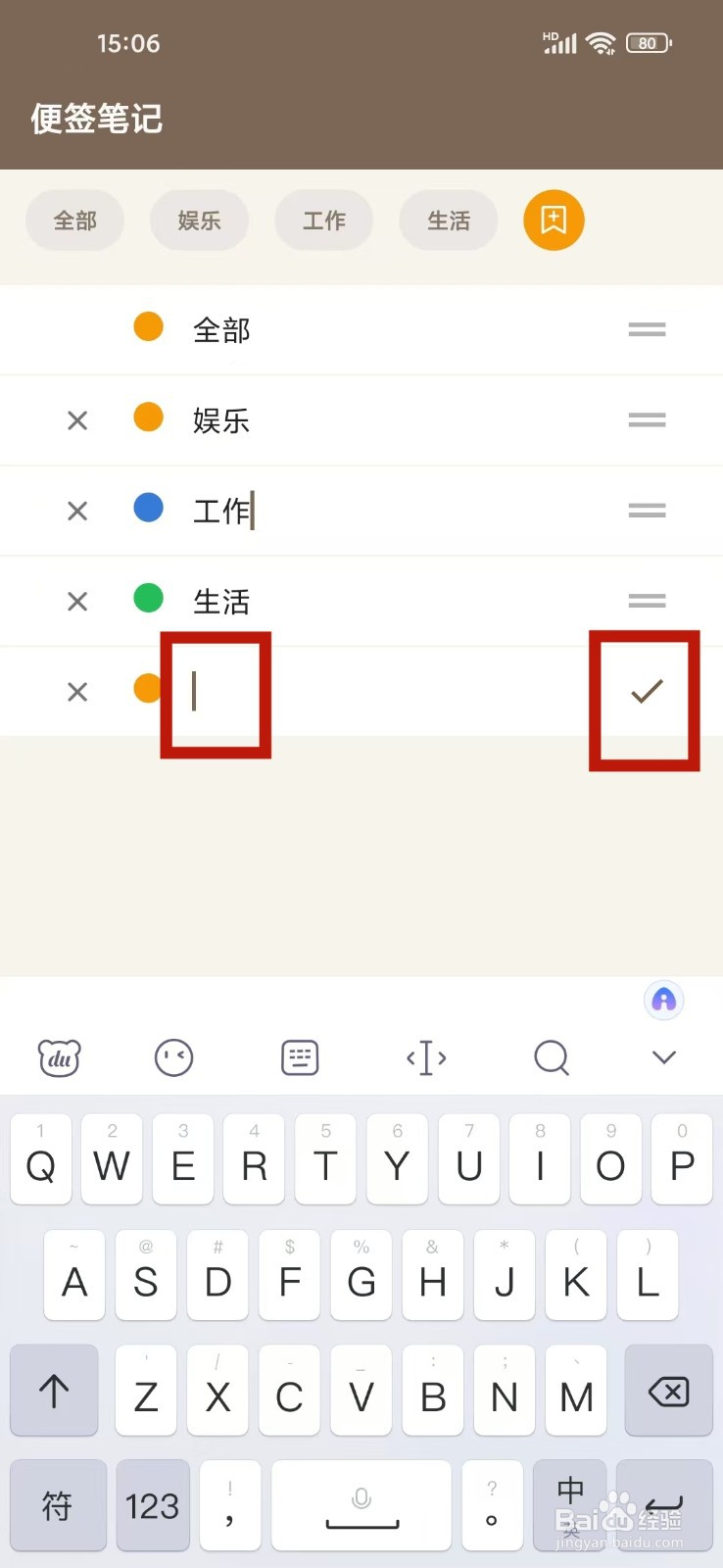Select the 工作 category filter tab
Screen dimensions: 723x1568
323,220
